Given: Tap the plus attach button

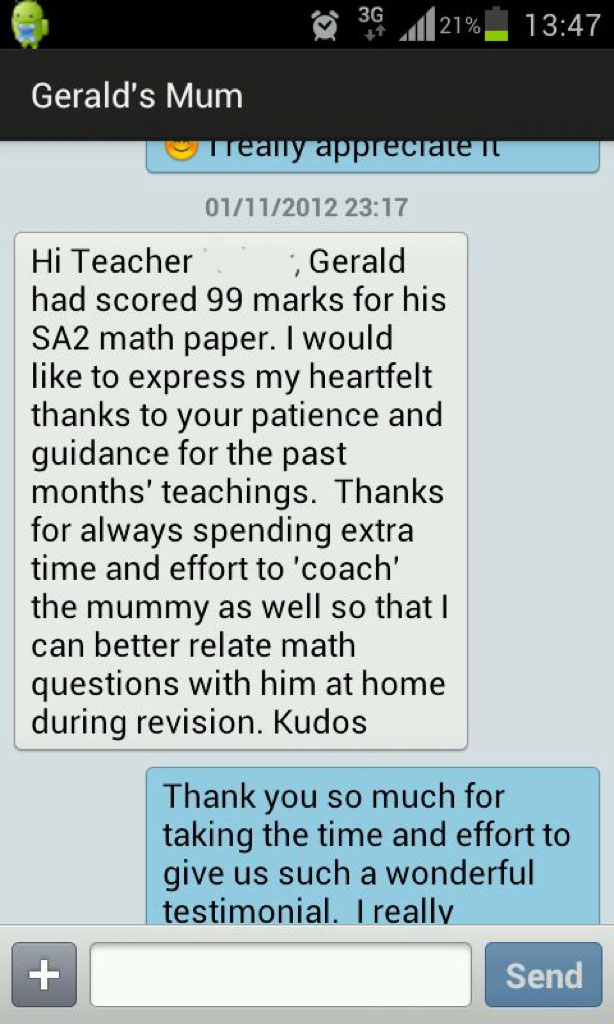Looking at the screenshot, I should pyautogui.click(x=44, y=974).
